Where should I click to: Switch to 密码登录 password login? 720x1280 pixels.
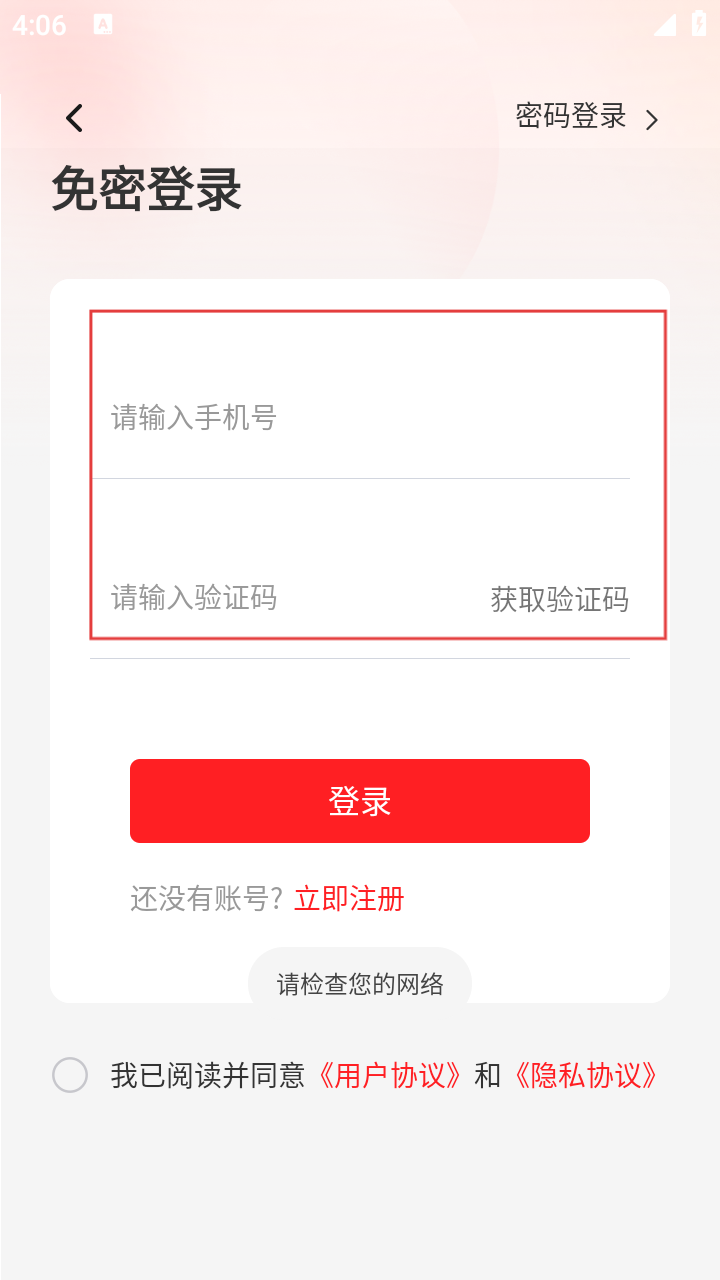586,117
